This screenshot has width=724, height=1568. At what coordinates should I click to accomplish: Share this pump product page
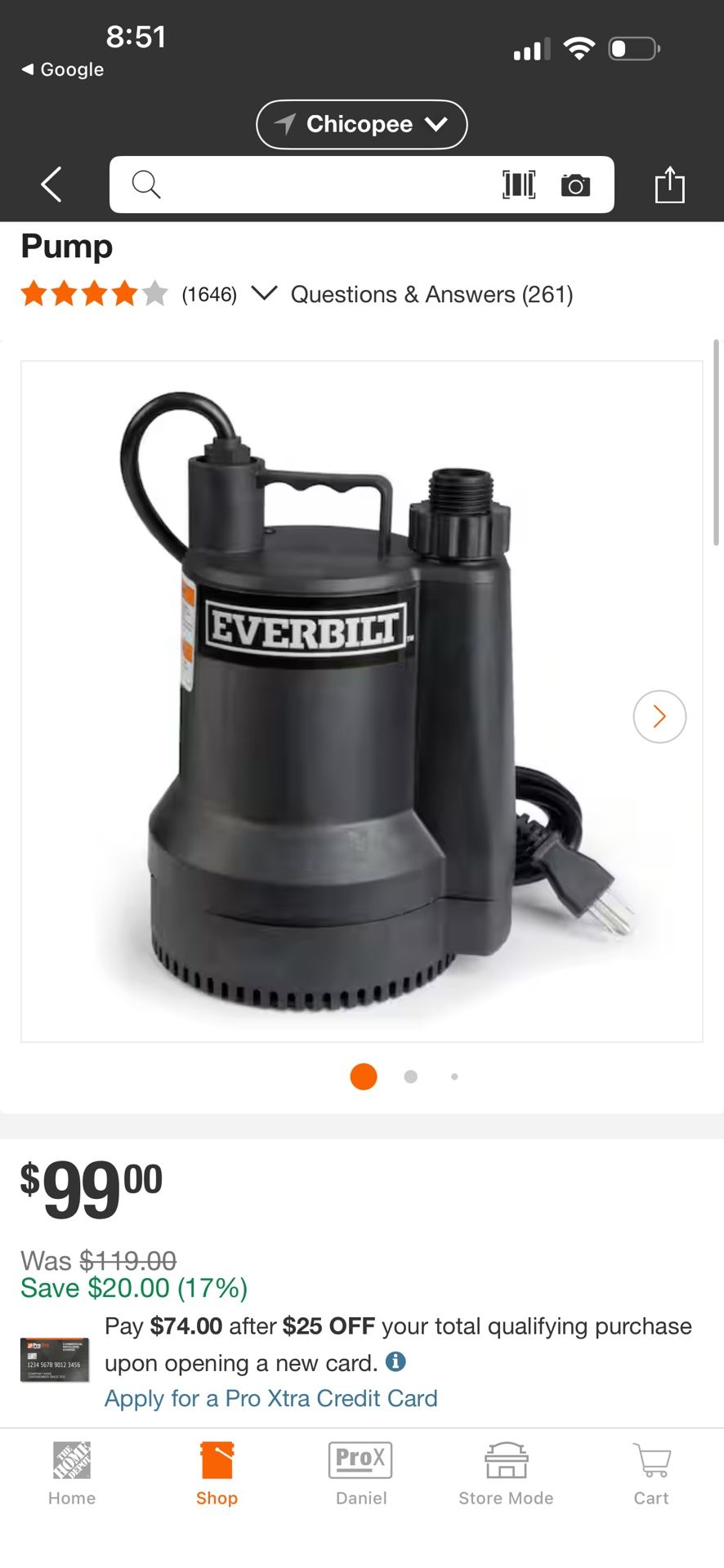coord(670,185)
